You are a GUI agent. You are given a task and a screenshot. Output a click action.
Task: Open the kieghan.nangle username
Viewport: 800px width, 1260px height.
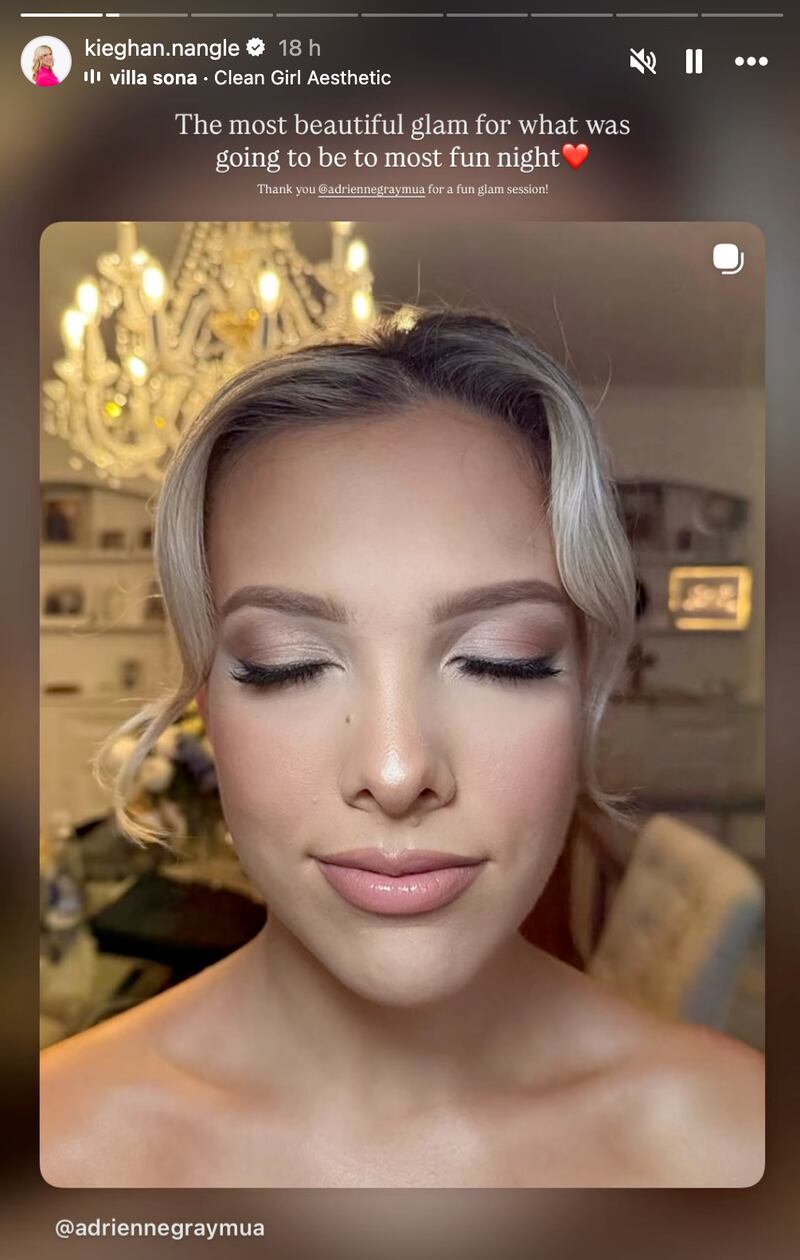(161, 48)
